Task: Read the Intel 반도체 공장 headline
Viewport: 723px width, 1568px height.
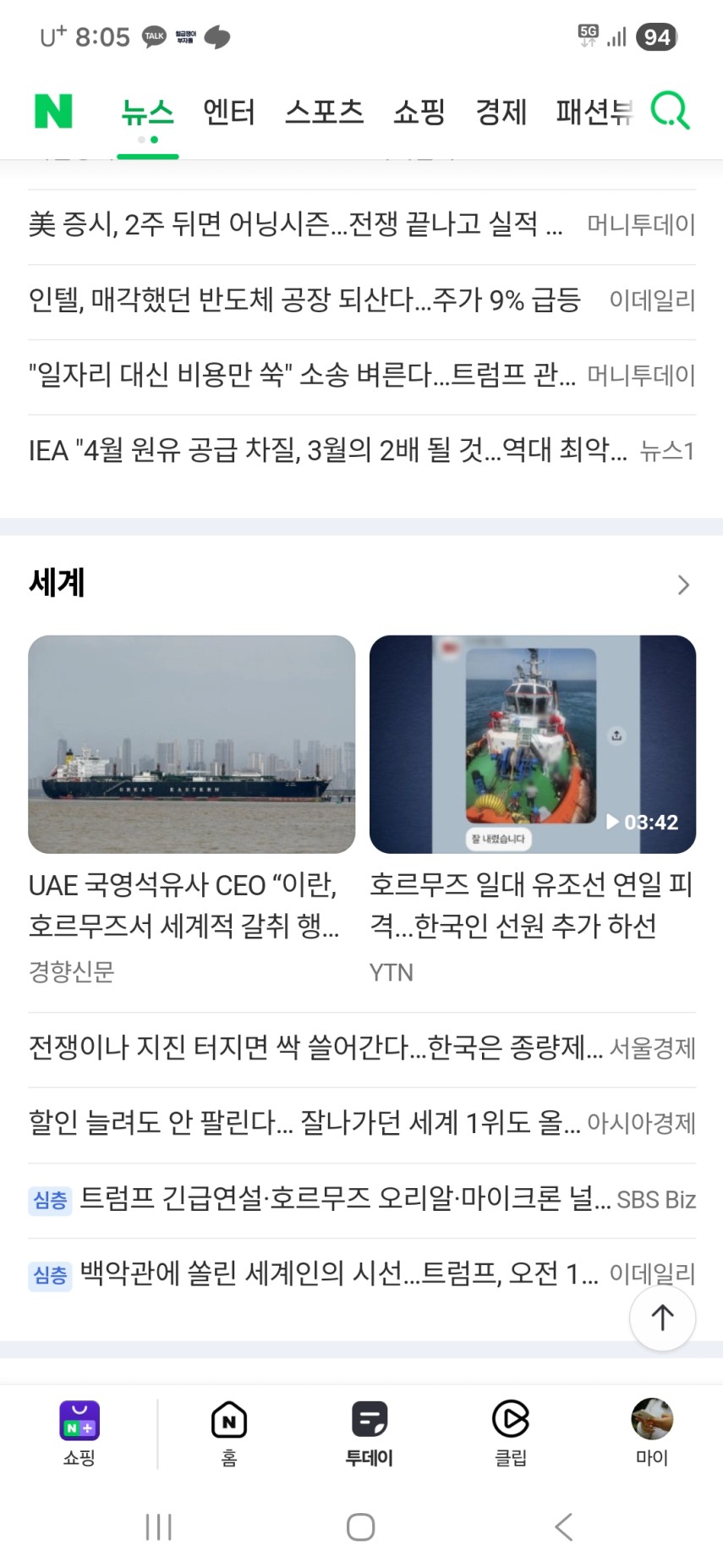Action: coord(304,300)
